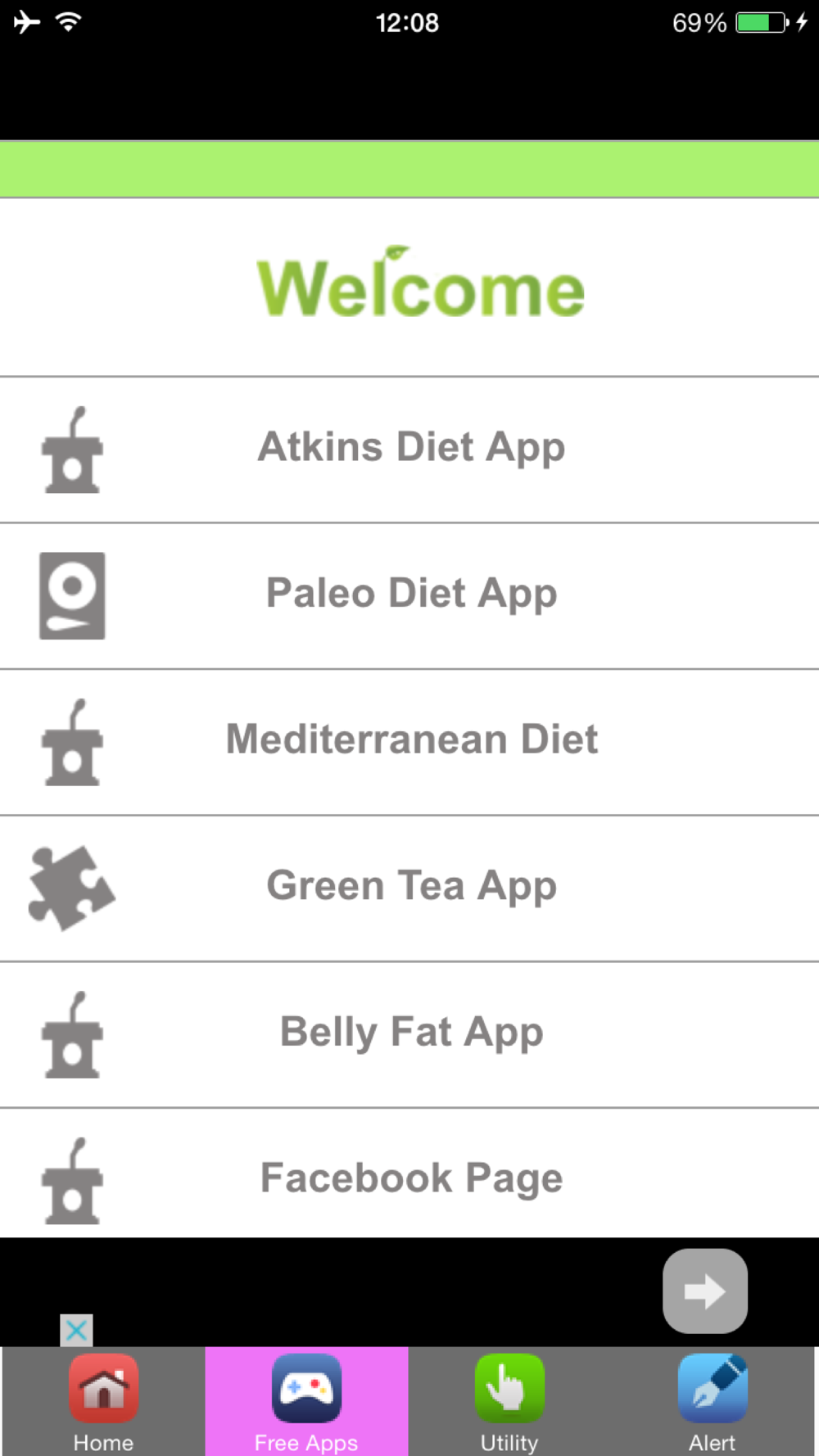Switch to the Alert tab
The height and width of the screenshot is (1456, 819).
tap(712, 1402)
